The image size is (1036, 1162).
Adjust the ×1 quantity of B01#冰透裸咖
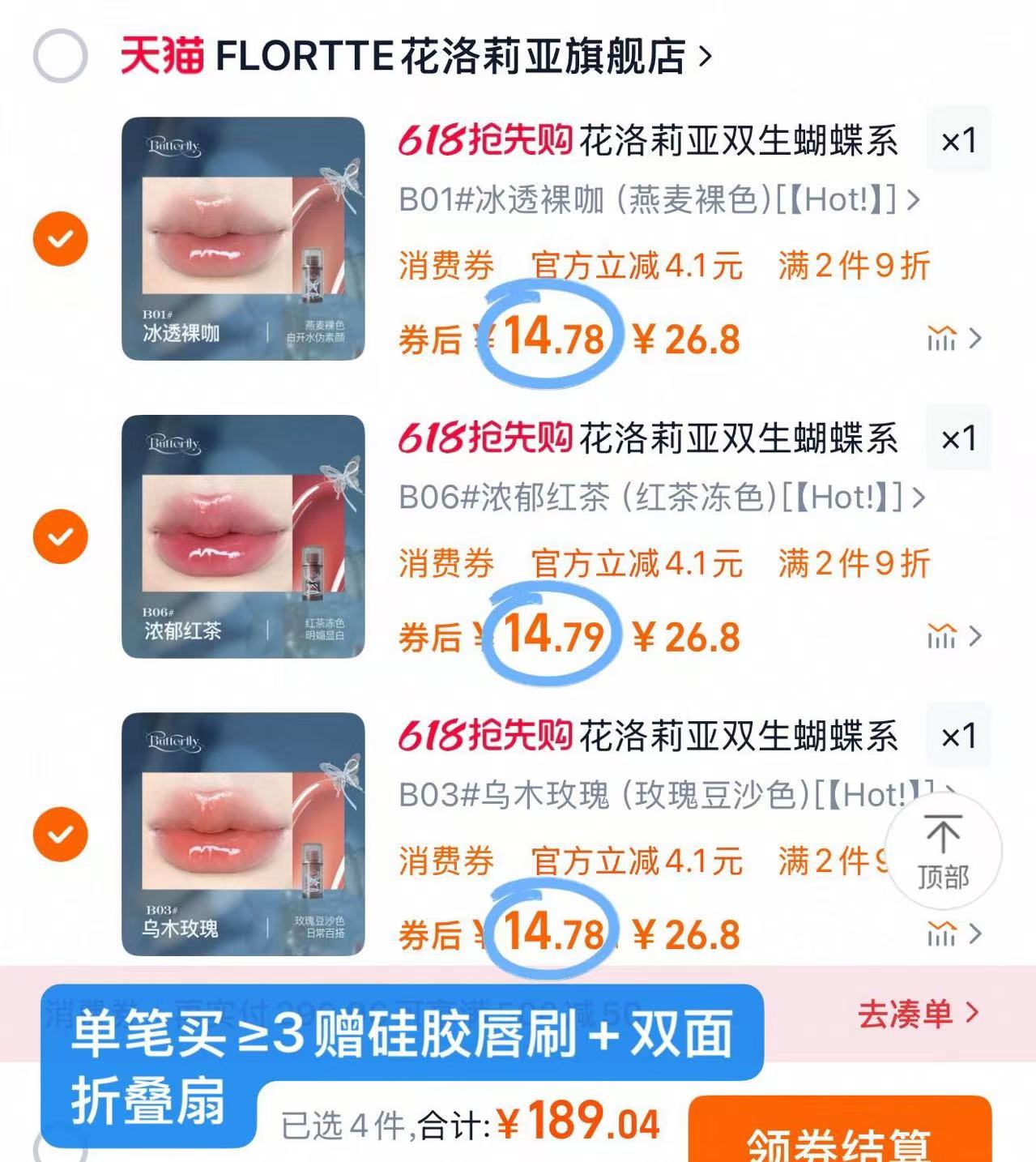[958, 141]
